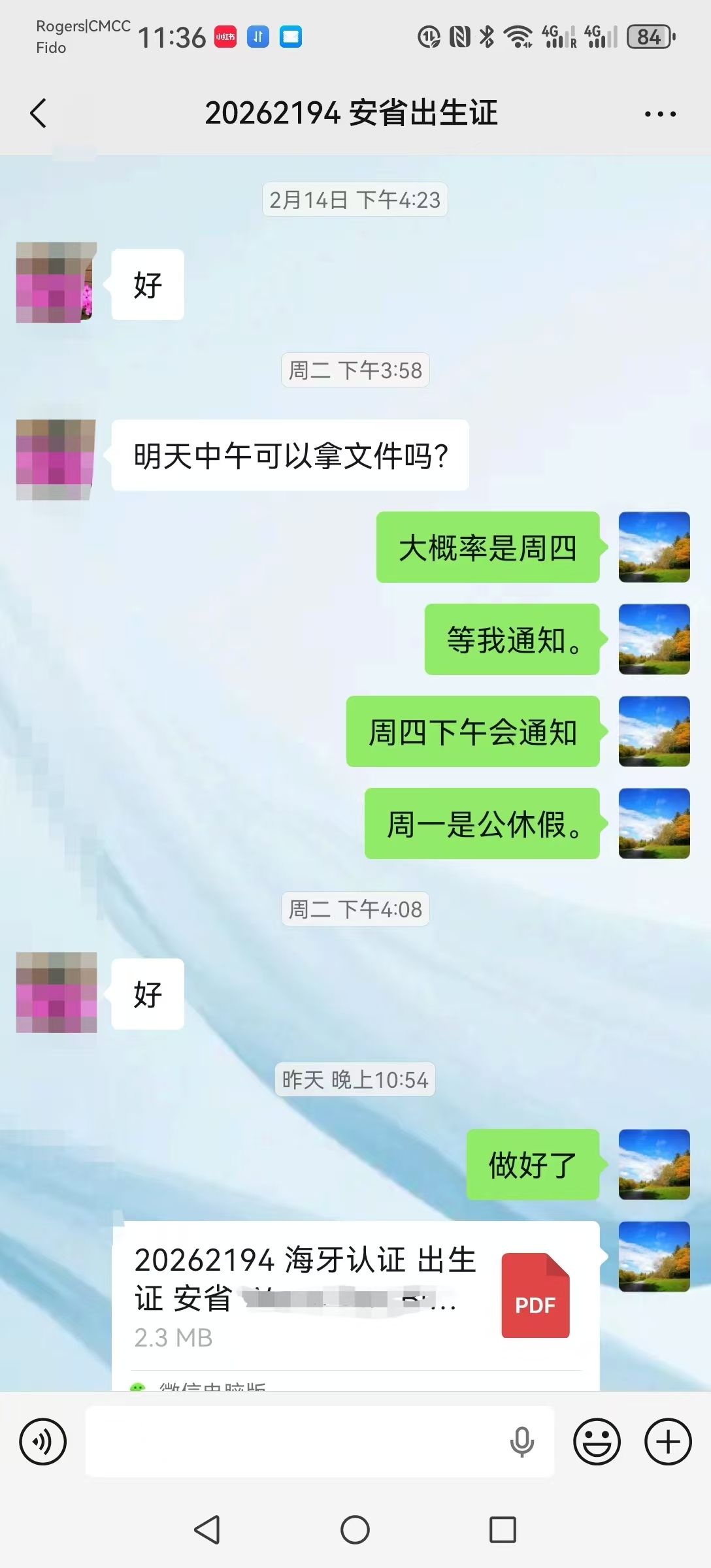711x1568 pixels.
Task: Focus the message text field
Action: (294, 1441)
